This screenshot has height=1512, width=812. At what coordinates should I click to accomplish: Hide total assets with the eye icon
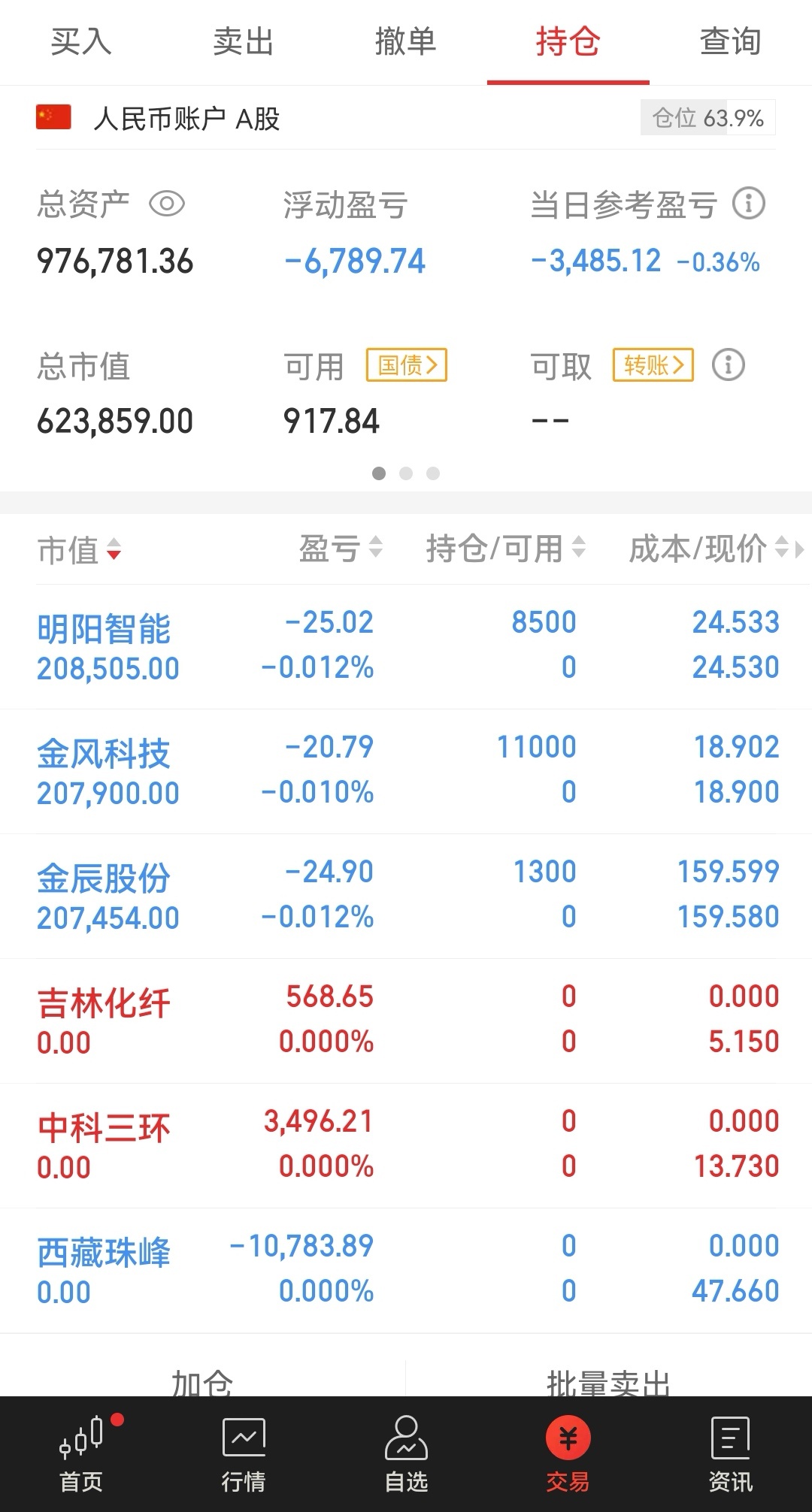[x=167, y=204]
